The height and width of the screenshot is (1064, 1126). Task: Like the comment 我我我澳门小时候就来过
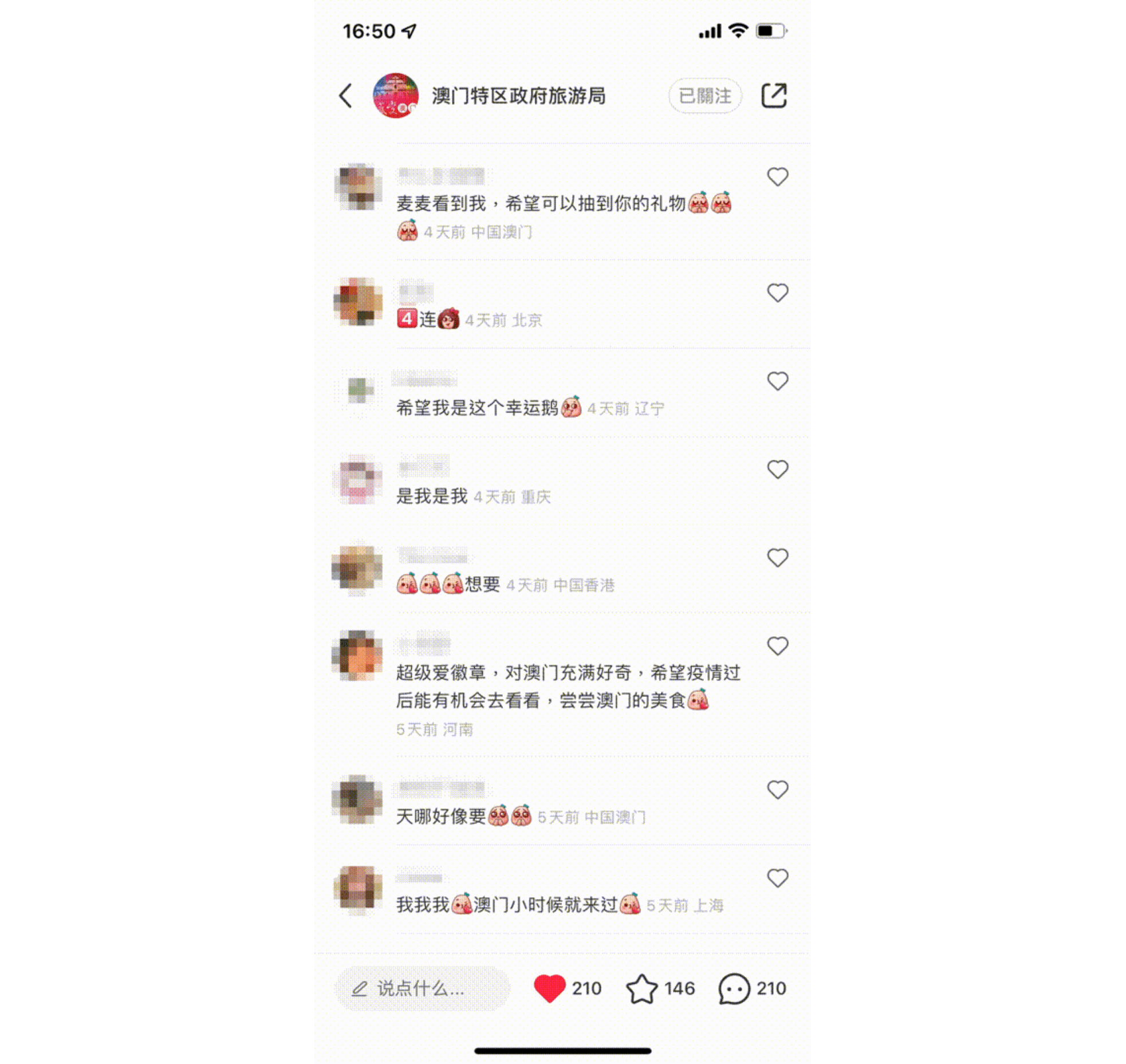(x=777, y=878)
